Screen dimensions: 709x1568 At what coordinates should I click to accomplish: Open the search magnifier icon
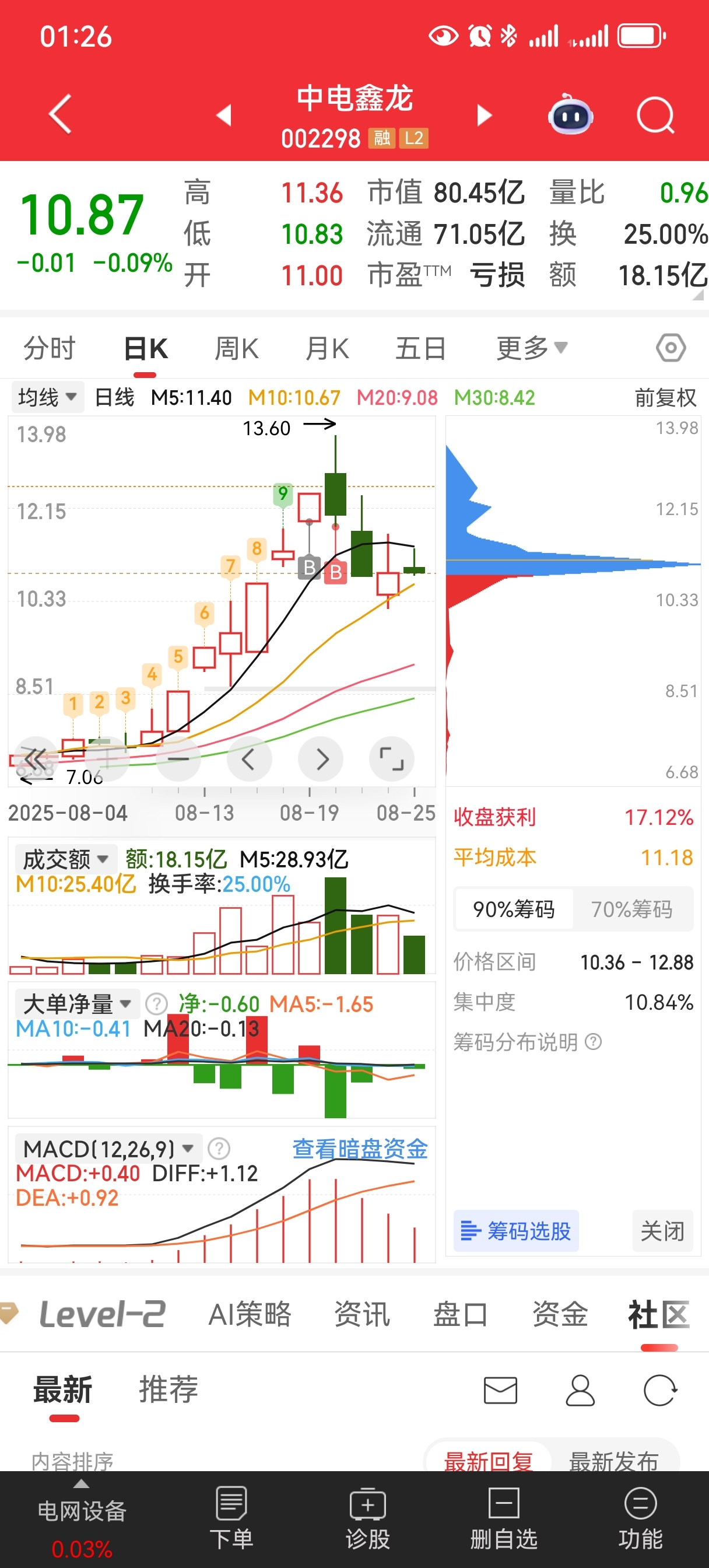[655, 114]
